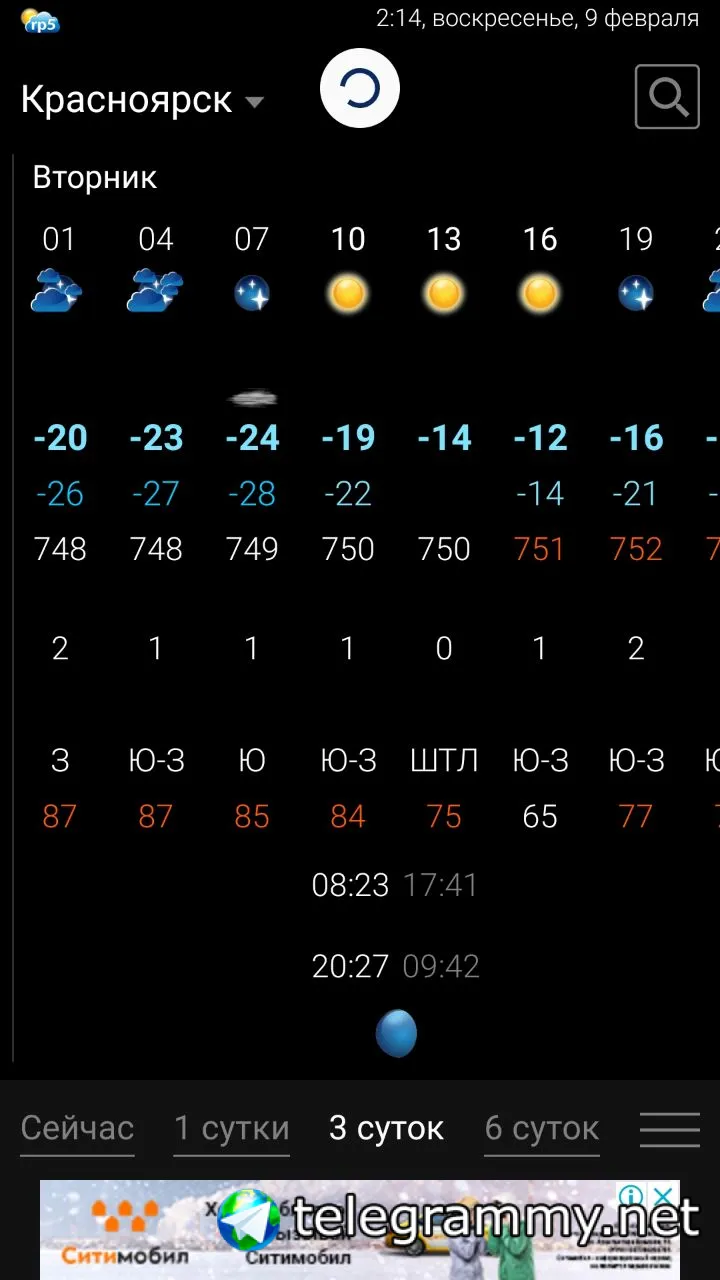This screenshot has height=1280, width=720.
Task: Open the Красноярск city dropdown
Action: [x=142, y=100]
